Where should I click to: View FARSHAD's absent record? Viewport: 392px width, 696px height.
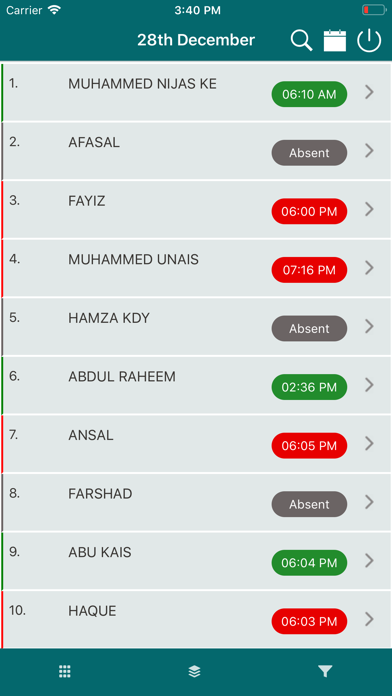[x=196, y=502]
